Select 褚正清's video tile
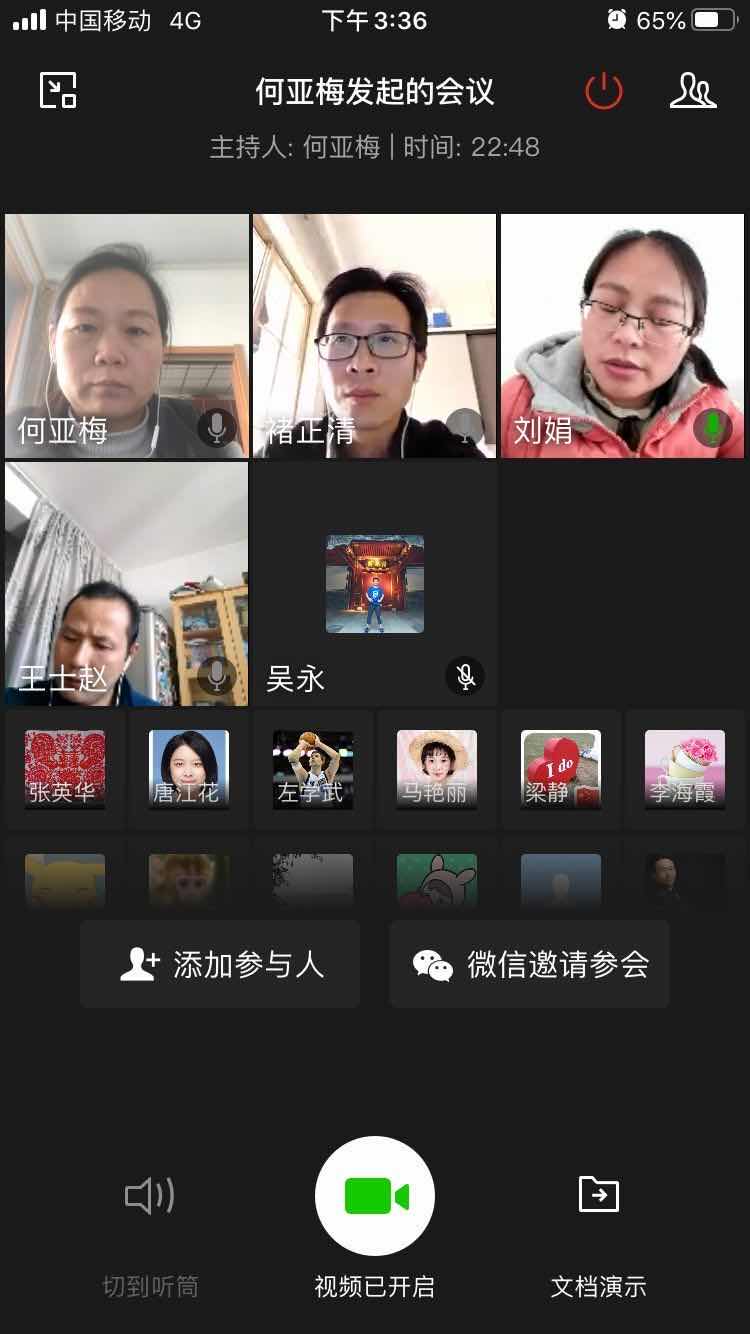Viewport: 750px width, 1334px height. click(374, 335)
